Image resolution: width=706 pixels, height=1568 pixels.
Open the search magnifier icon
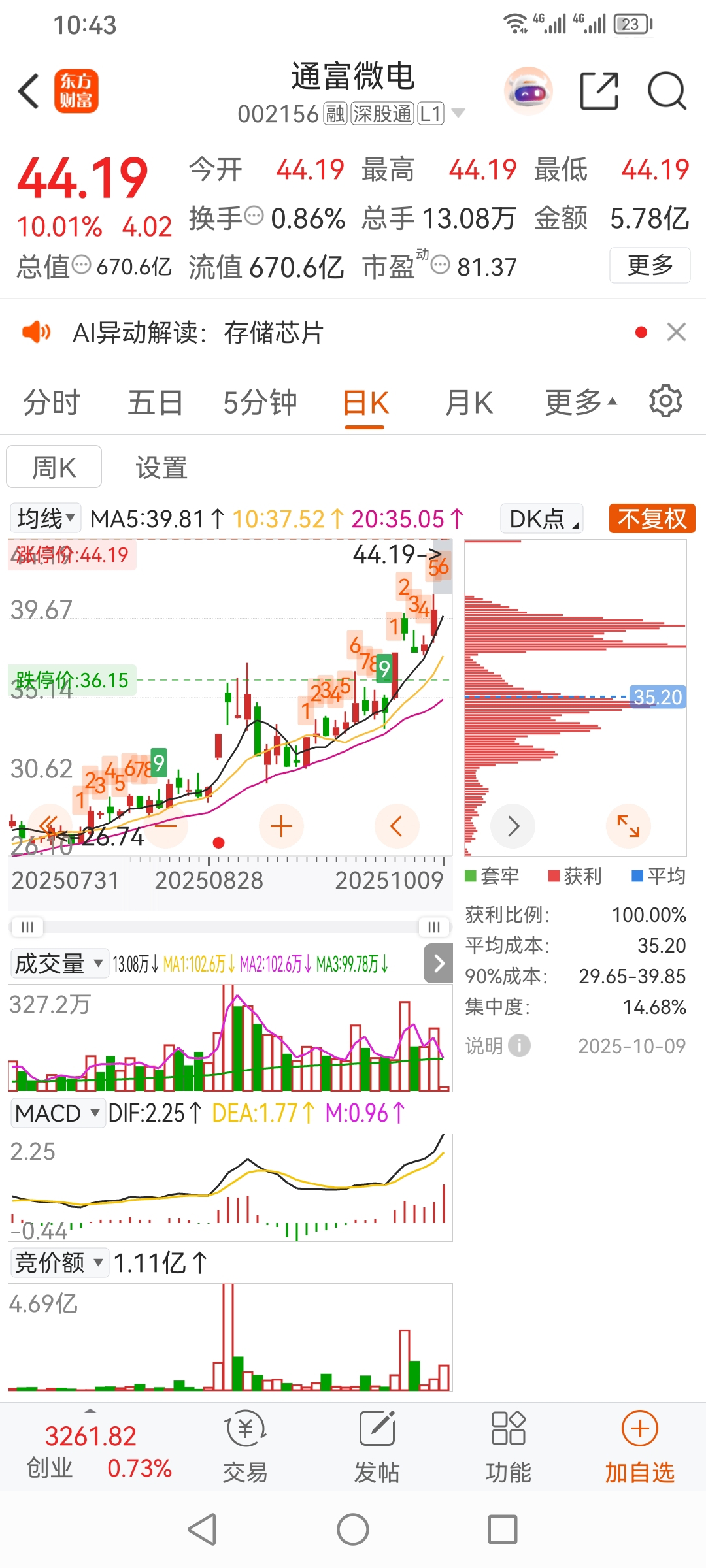pos(666,91)
